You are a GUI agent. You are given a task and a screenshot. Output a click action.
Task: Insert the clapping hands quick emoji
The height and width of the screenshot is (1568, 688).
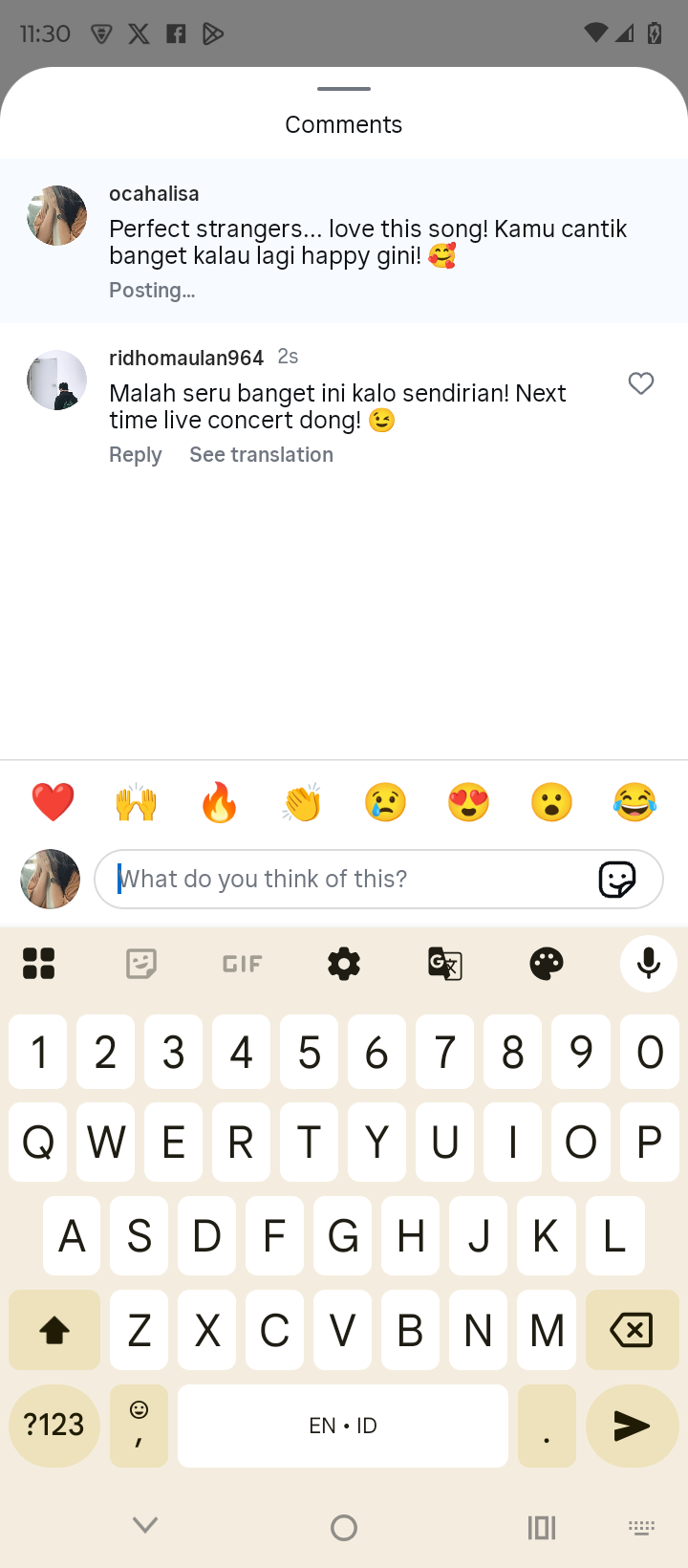point(302,802)
